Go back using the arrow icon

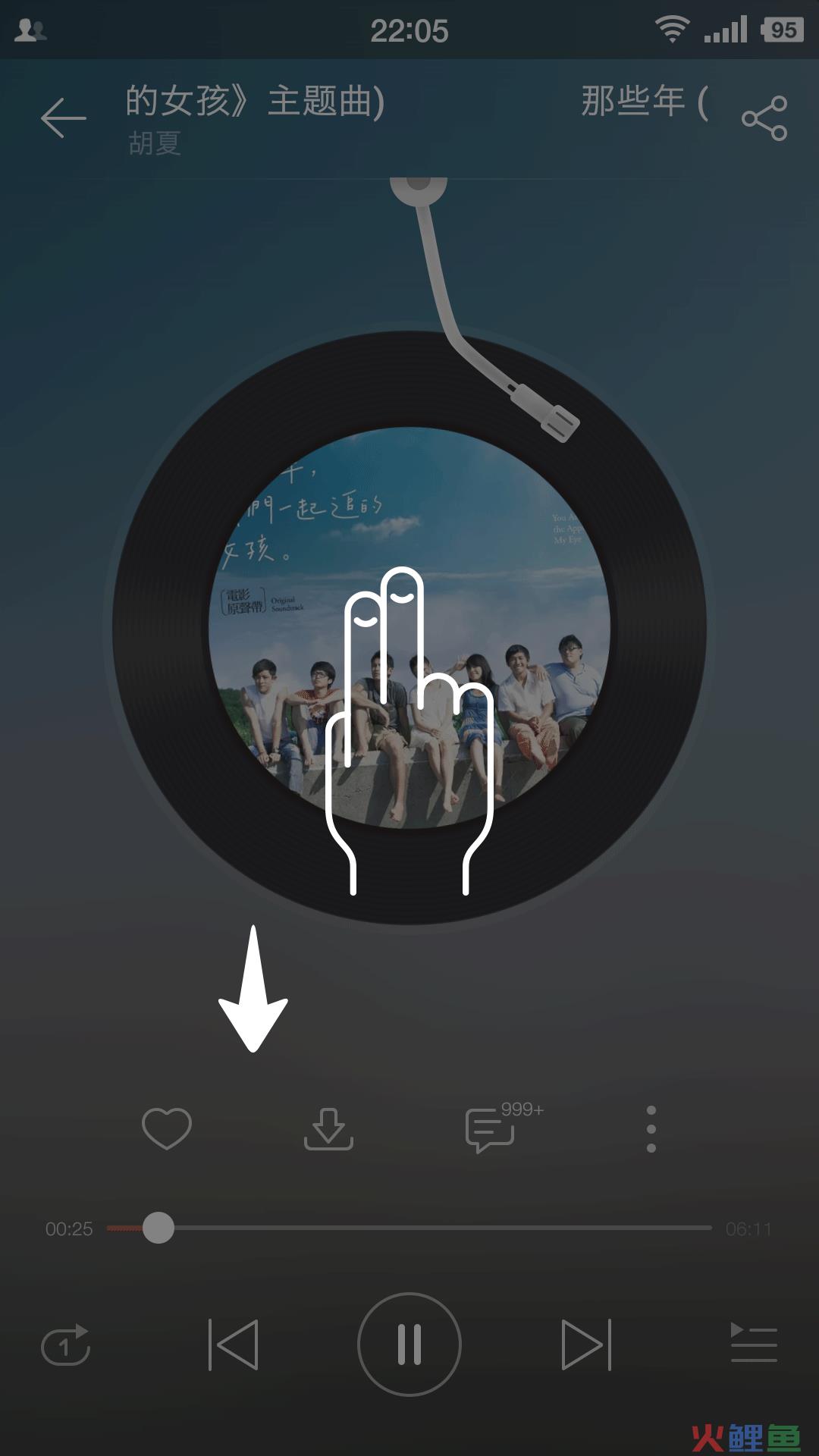click(x=64, y=118)
